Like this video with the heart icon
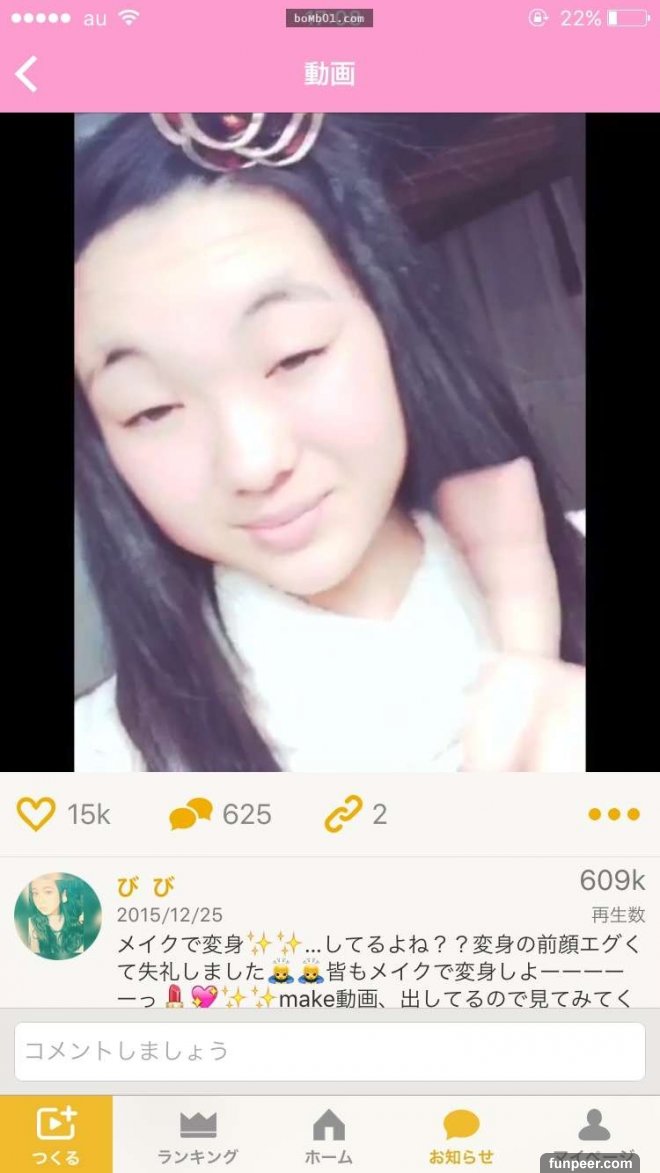 point(36,815)
